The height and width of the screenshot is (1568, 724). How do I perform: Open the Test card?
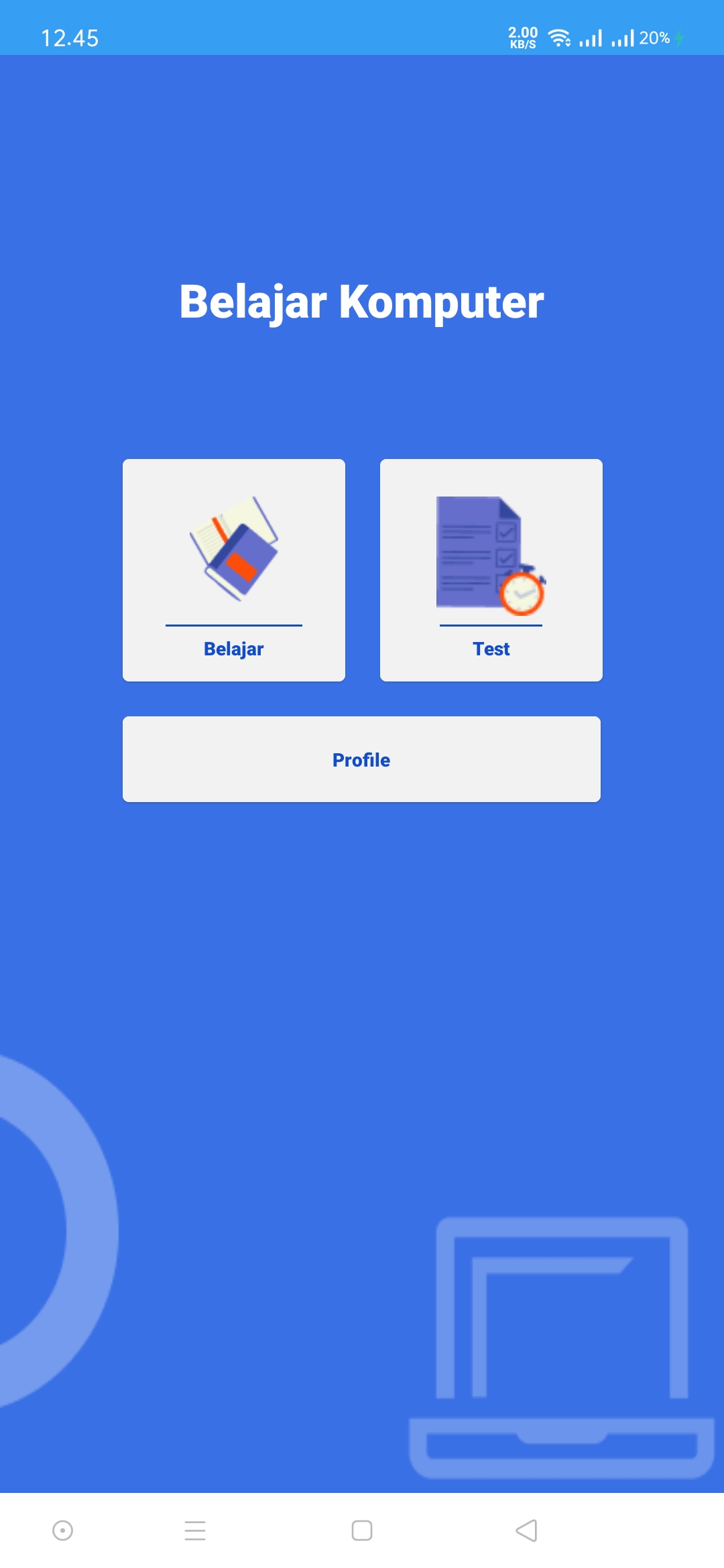click(491, 570)
